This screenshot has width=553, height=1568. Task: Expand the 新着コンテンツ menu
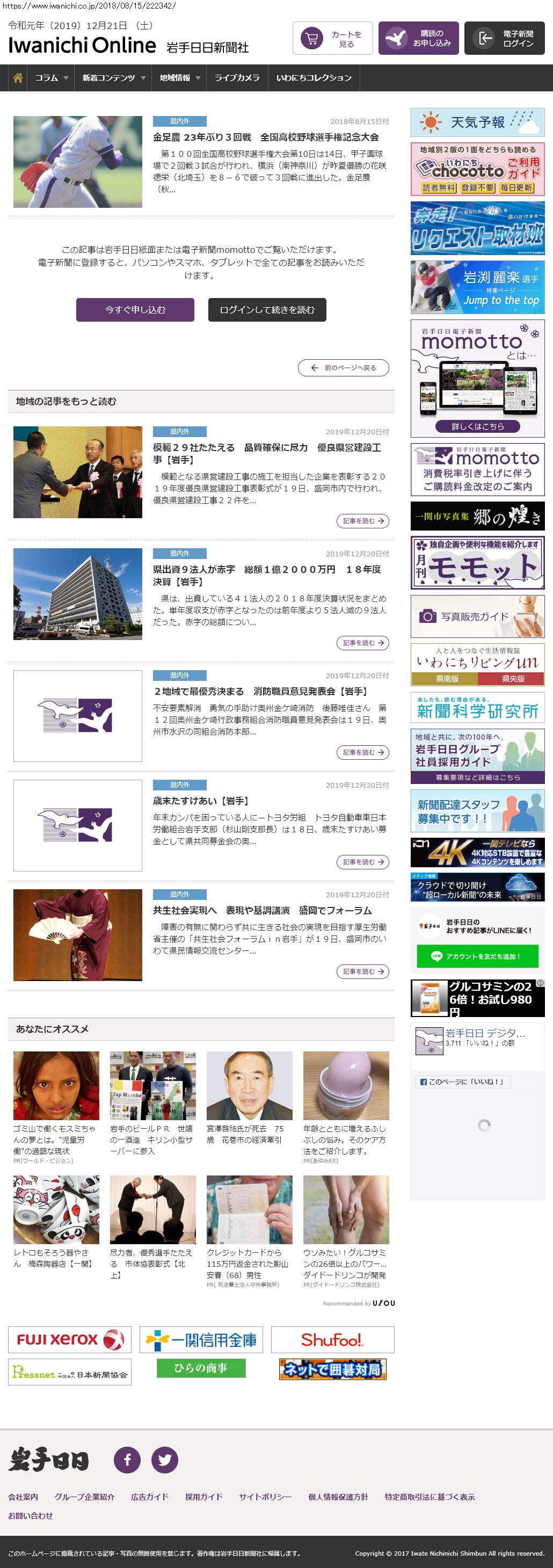pos(113,78)
